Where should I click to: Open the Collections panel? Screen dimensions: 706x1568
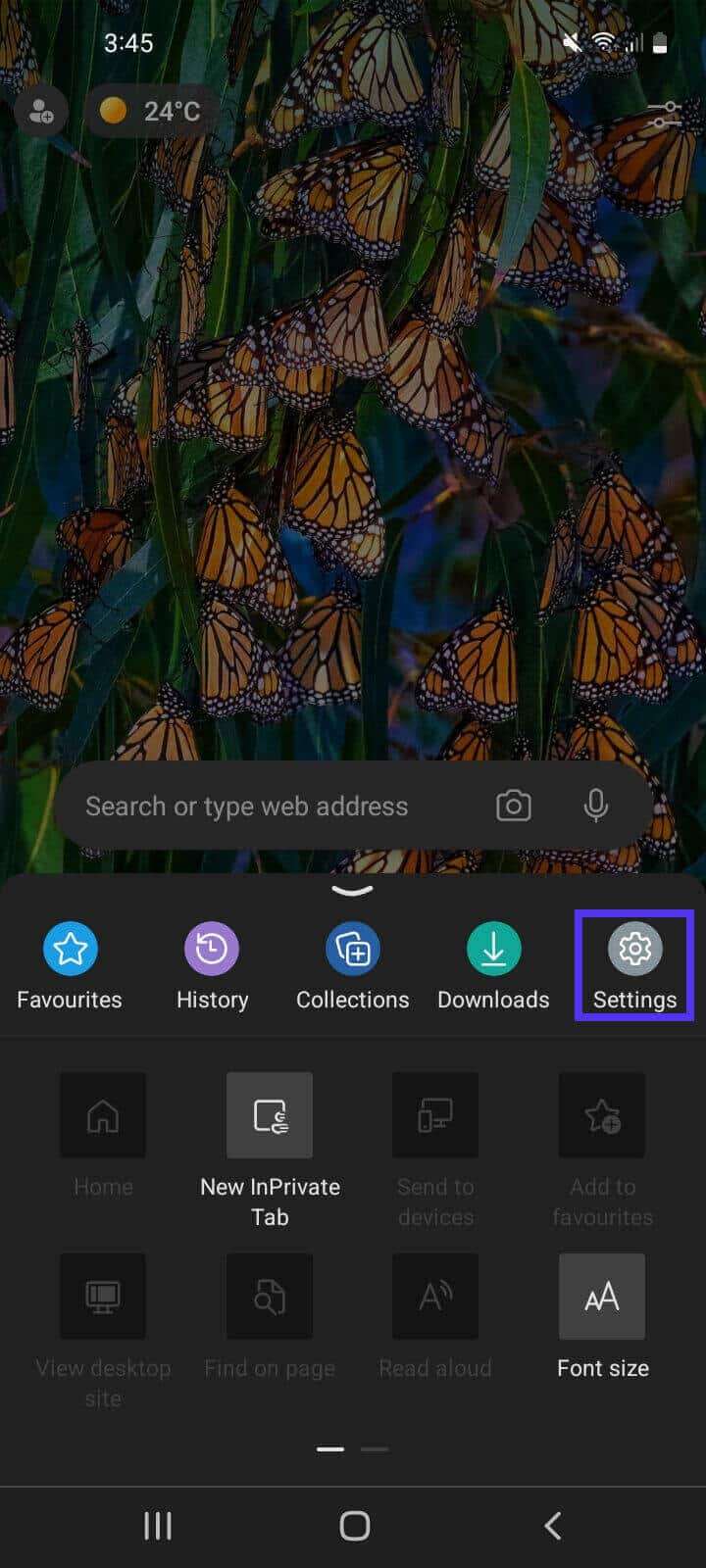tap(352, 965)
